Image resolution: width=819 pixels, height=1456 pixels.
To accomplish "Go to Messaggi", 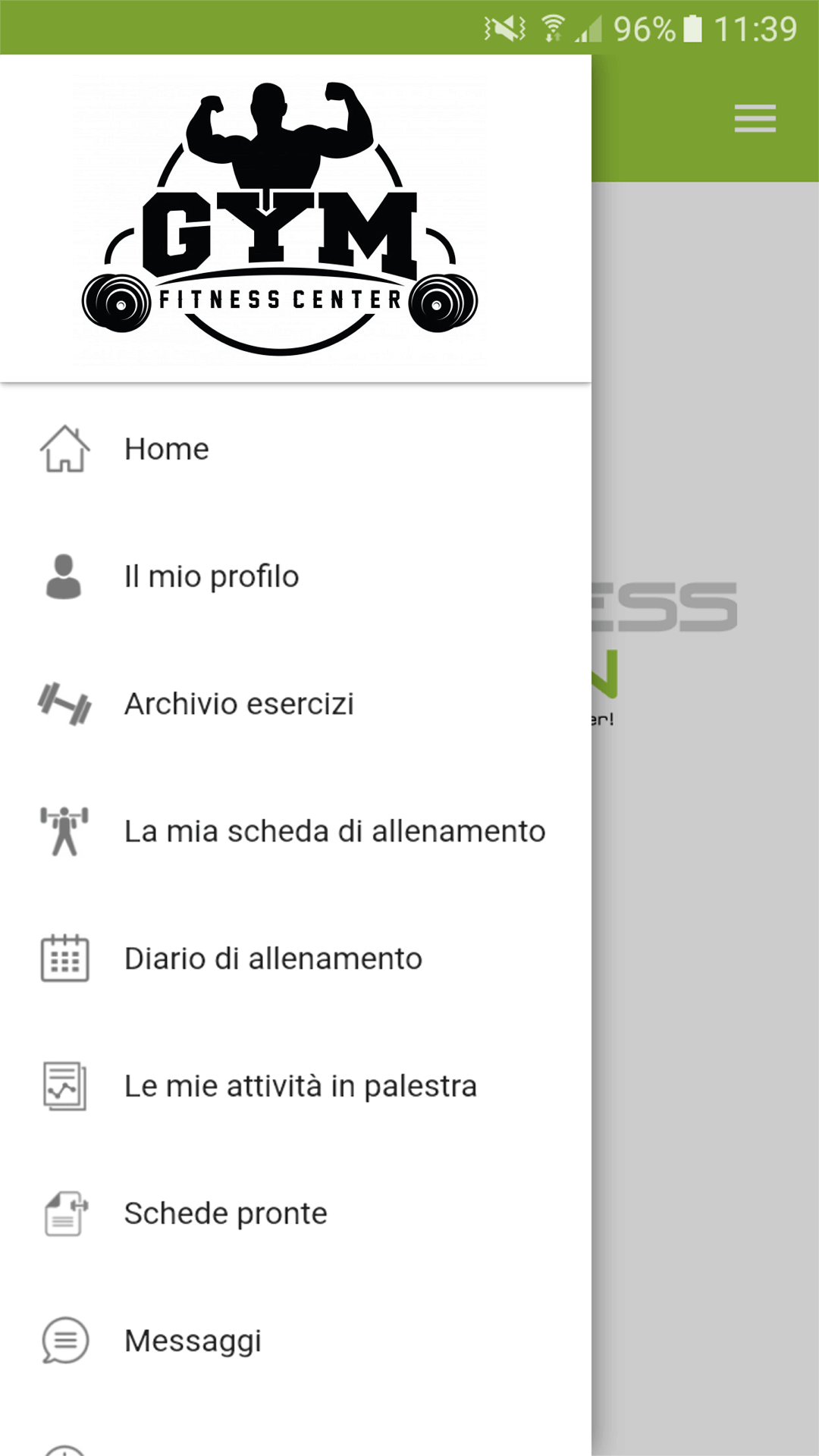I will [x=193, y=1341].
